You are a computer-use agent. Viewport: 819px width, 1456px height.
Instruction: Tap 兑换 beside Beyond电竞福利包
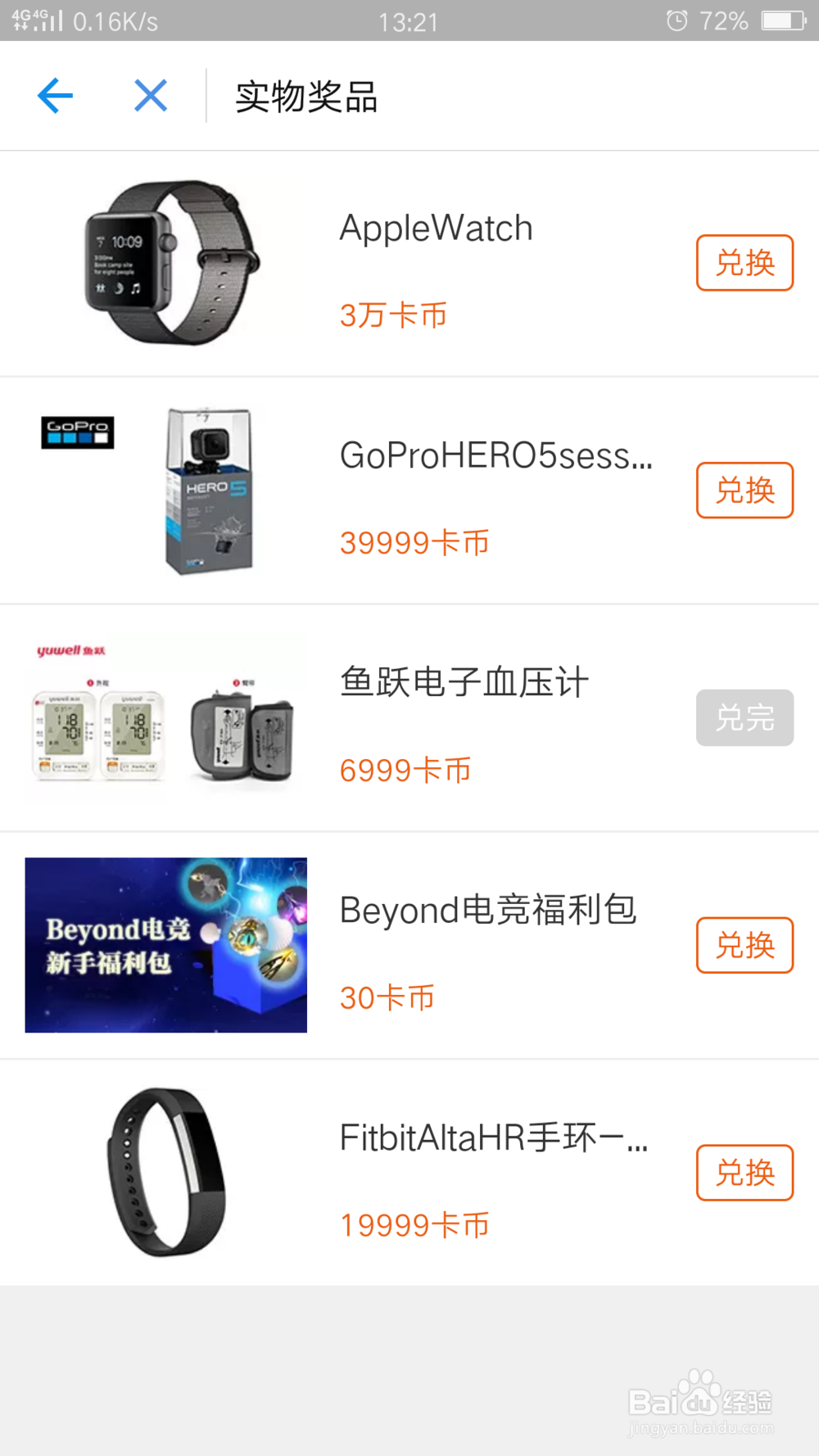click(x=744, y=945)
